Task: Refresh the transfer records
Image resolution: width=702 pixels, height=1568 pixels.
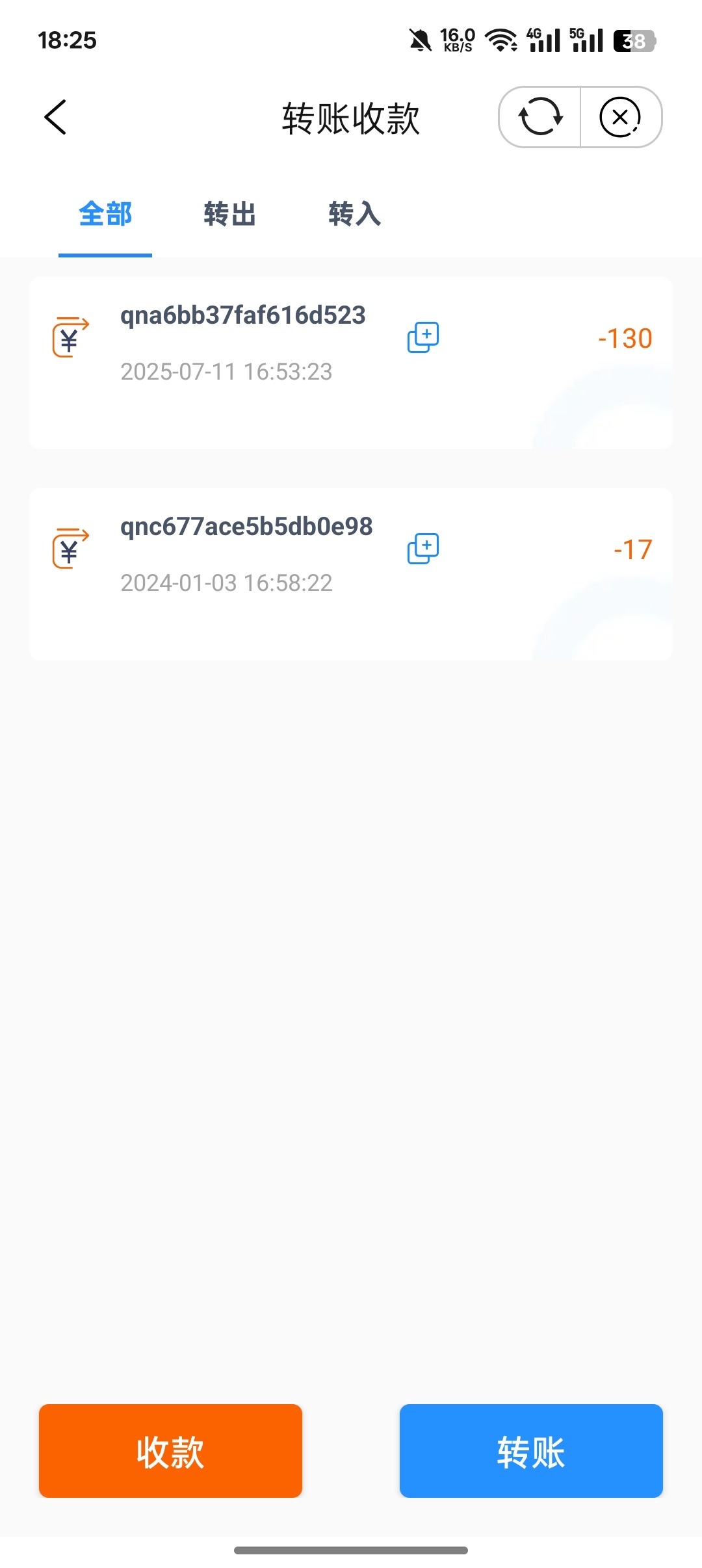Action: pos(540,117)
